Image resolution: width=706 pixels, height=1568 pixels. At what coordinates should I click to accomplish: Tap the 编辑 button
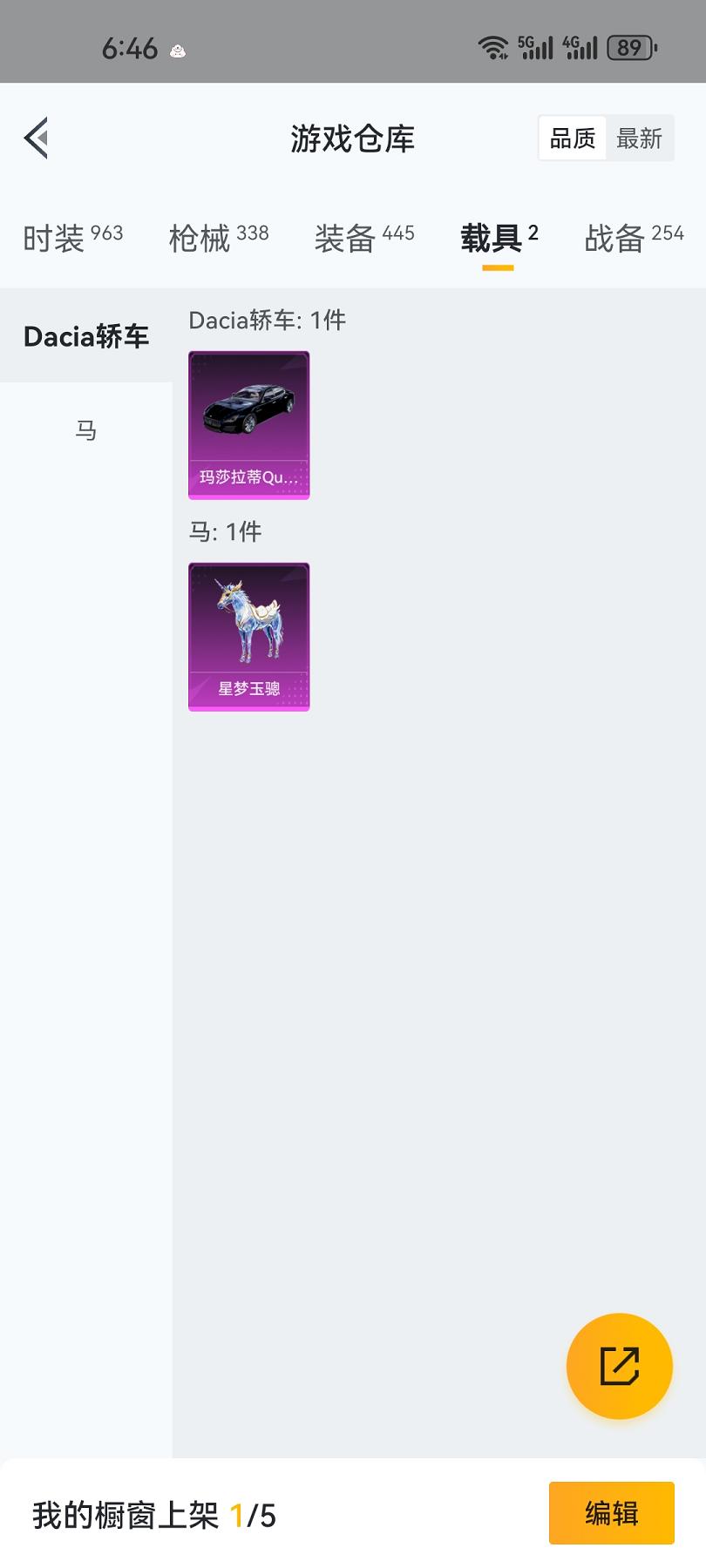click(x=611, y=1513)
